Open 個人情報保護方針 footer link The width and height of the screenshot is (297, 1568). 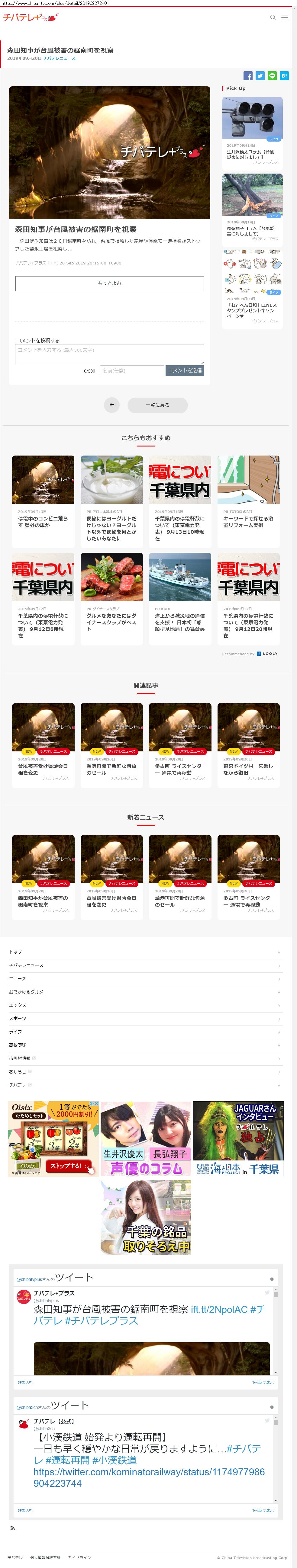click(46, 1558)
